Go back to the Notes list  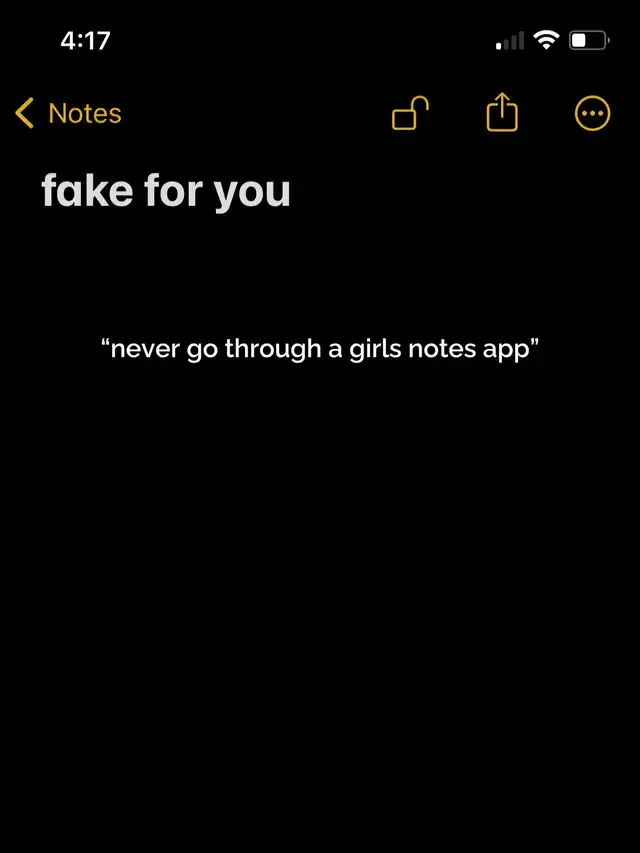tap(68, 113)
